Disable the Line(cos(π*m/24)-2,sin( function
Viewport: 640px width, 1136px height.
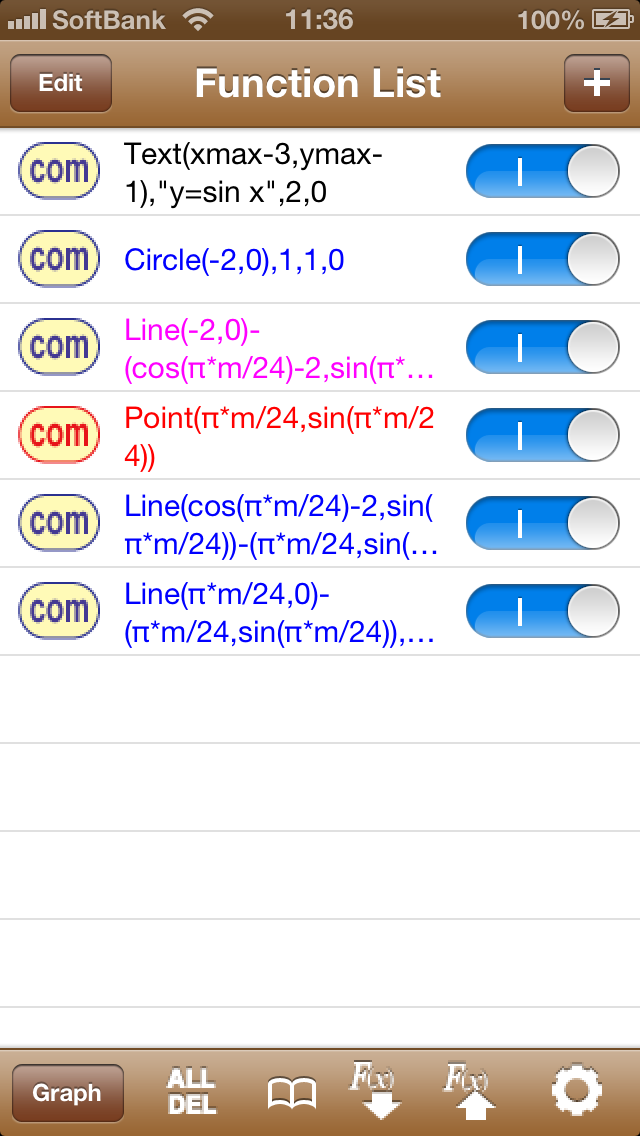click(x=542, y=523)
